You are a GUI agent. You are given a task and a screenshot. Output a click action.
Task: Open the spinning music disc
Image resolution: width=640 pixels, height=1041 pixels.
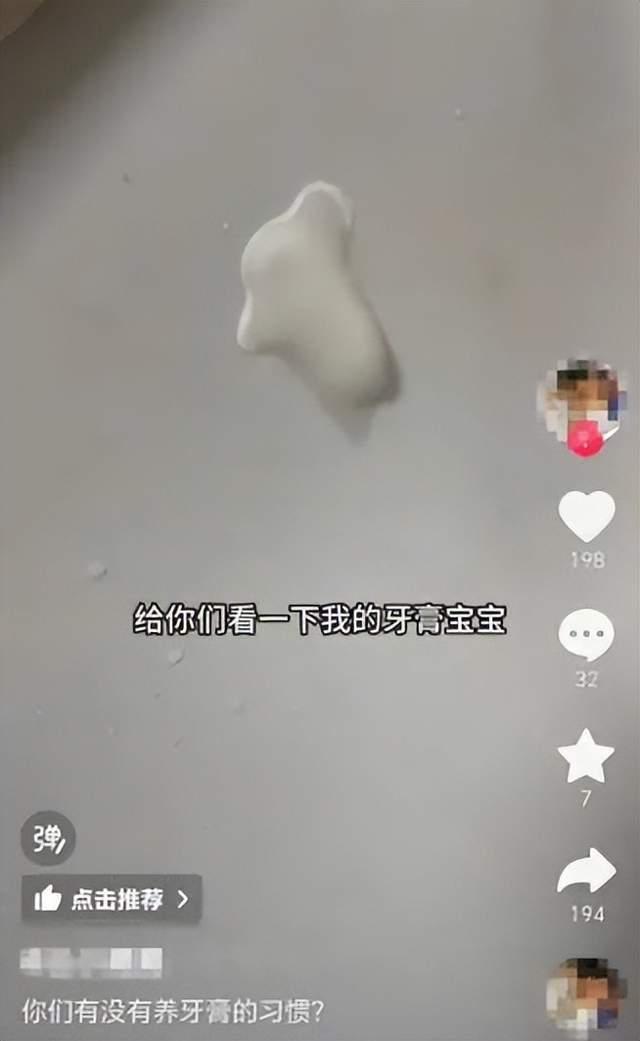pyautogui.click(x=583, y=997)
